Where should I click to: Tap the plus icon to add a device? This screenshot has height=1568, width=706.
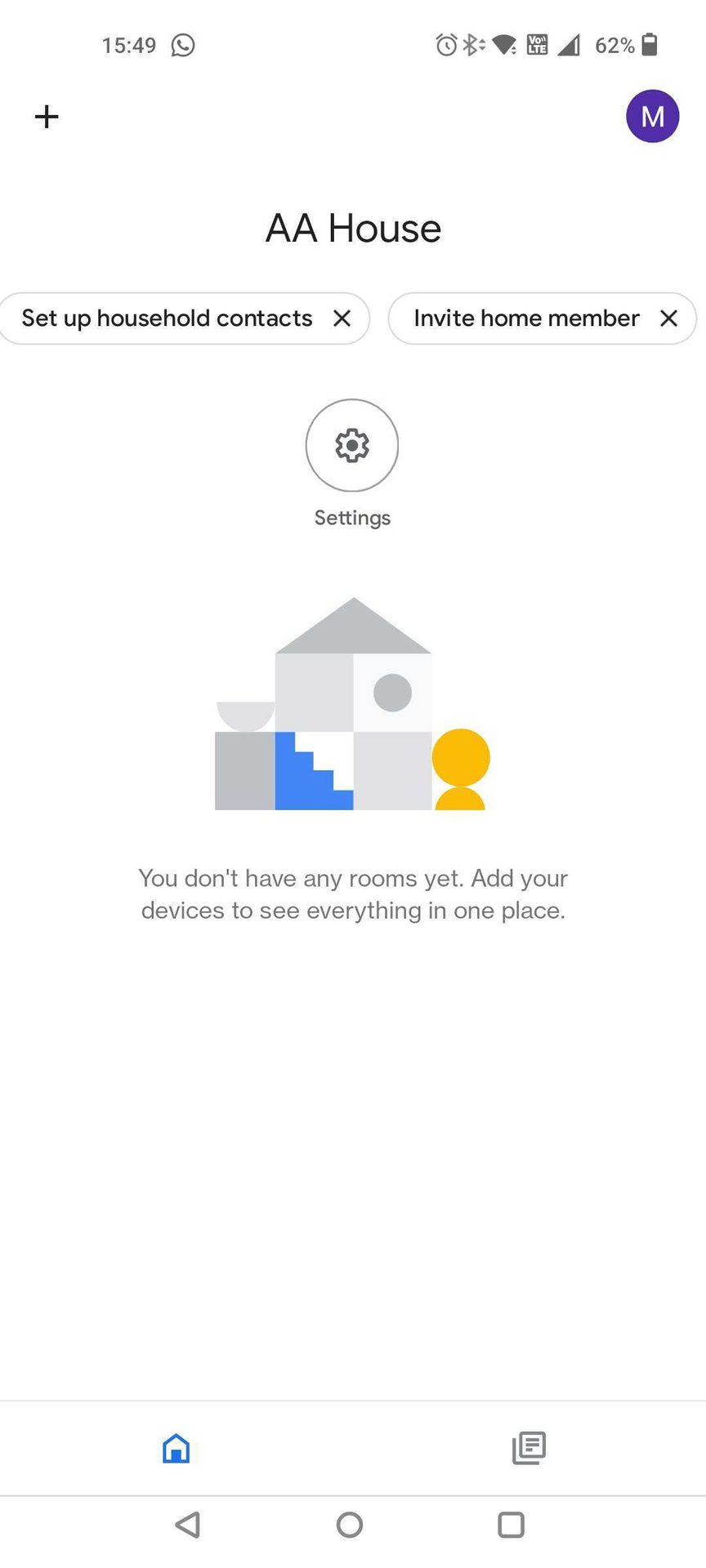pyautogui.click(x=47, y=117)
